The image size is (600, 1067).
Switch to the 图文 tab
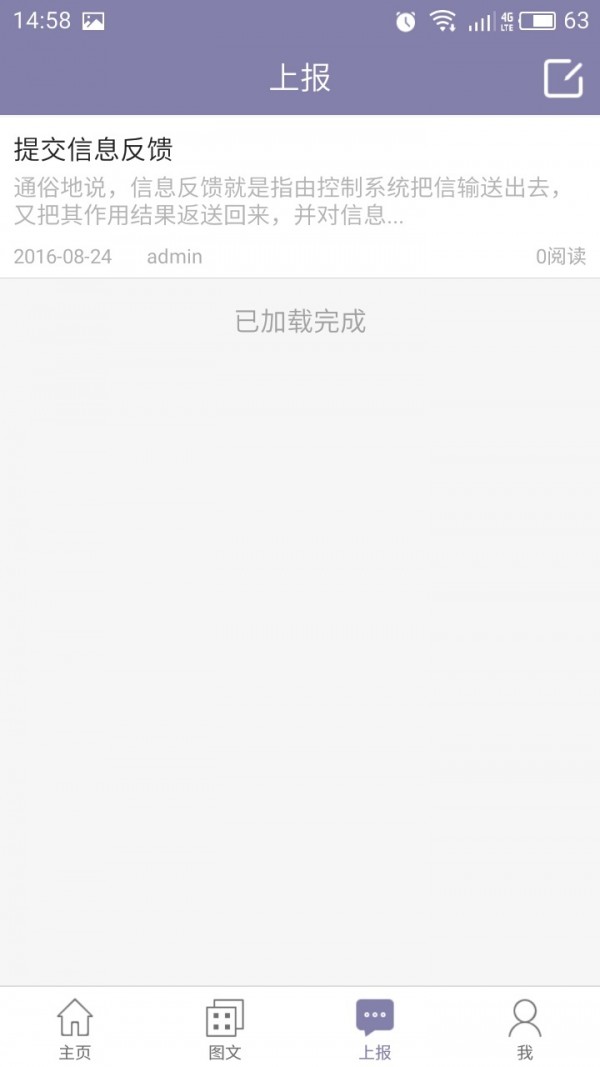[225, 1028]
